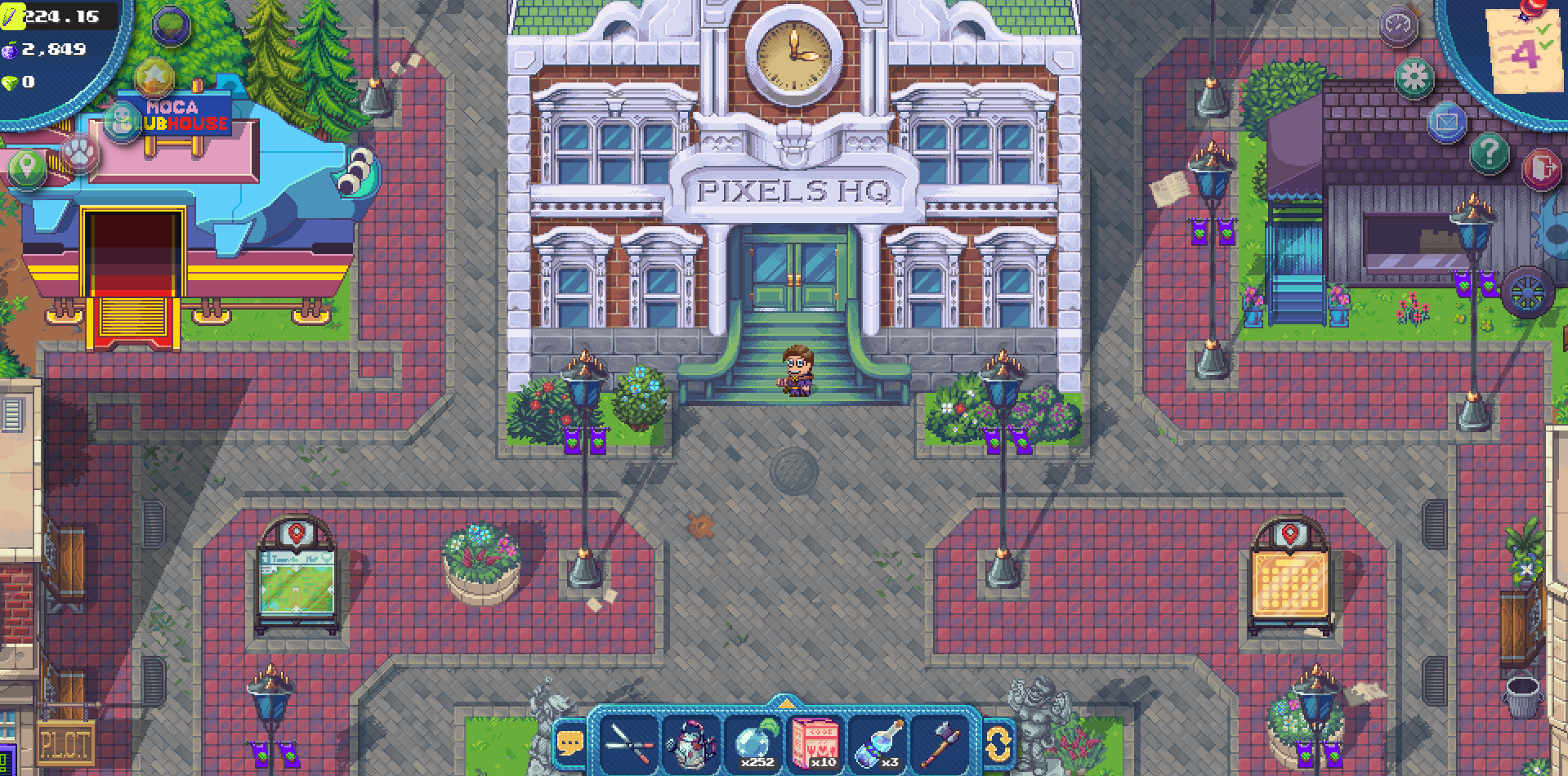
Task: Expand the hotbar with the up arrow
Action: (785, 703)
